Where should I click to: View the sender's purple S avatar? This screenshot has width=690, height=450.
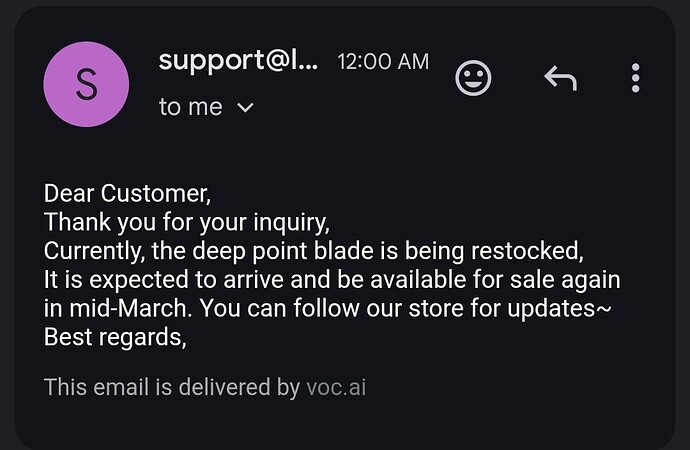(x=87, y=85)
